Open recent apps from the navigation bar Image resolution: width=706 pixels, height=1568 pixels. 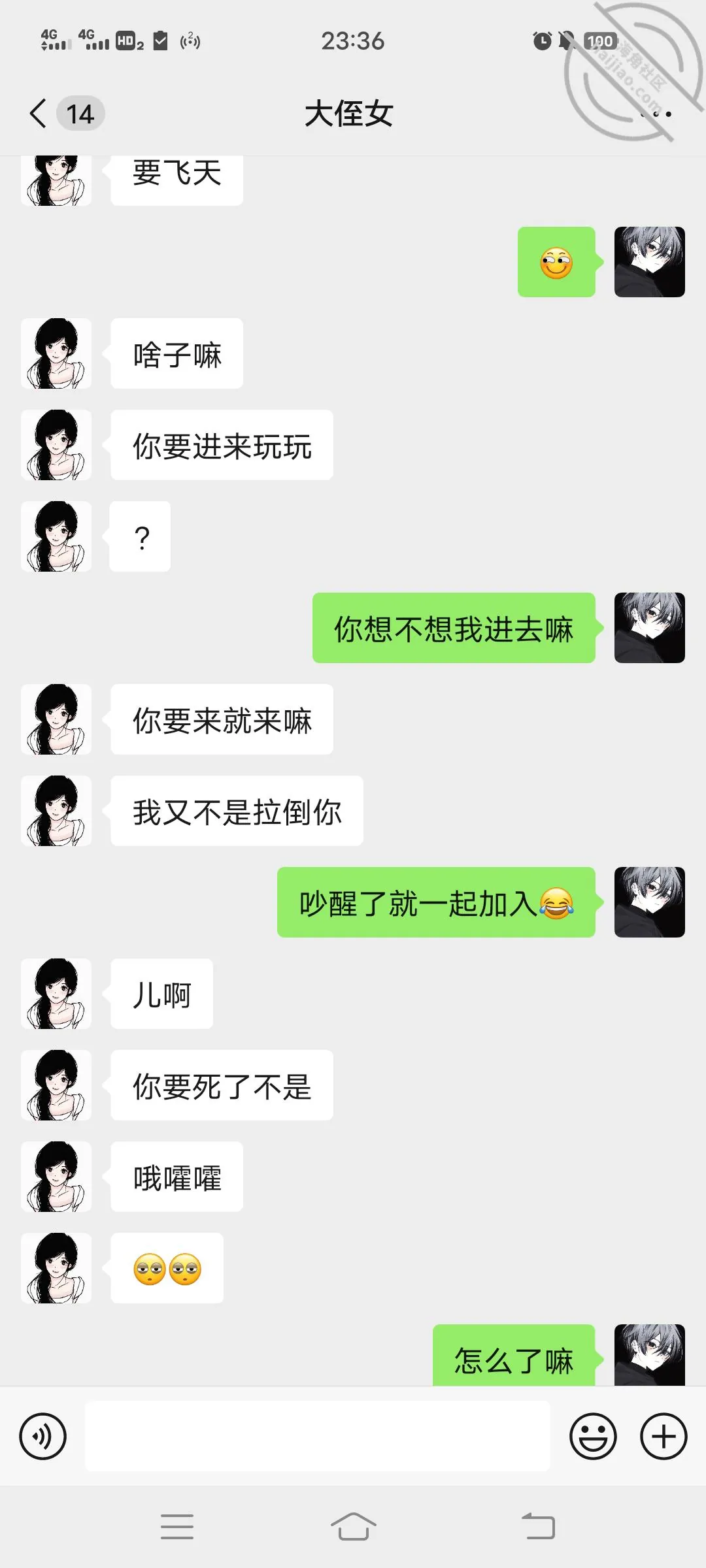177,1527
